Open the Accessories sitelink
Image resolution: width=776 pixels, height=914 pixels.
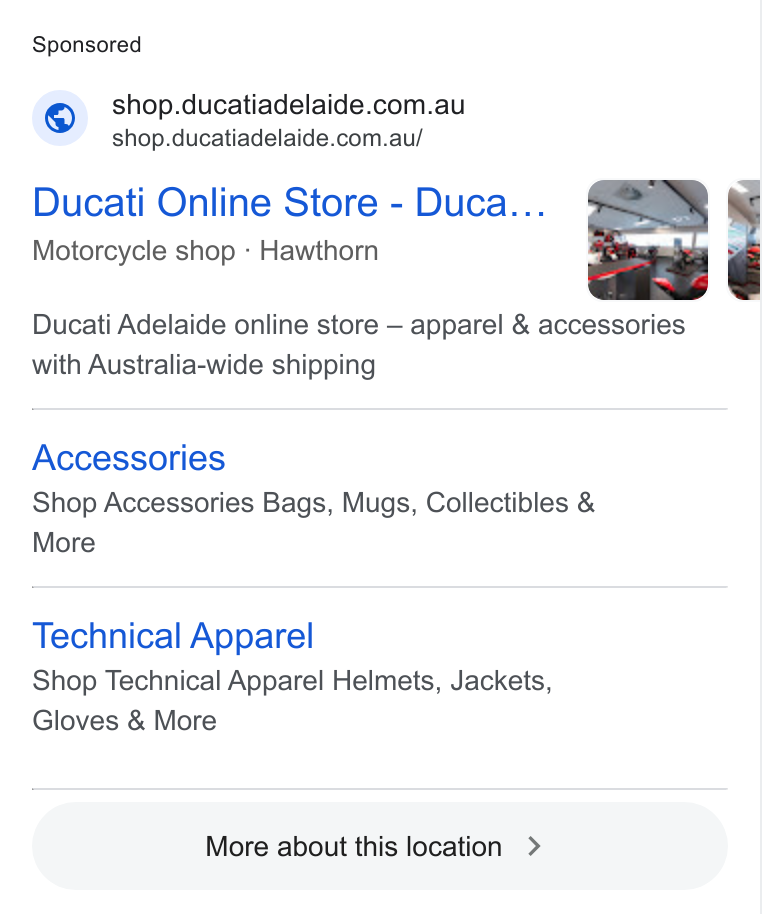(129, 458)
